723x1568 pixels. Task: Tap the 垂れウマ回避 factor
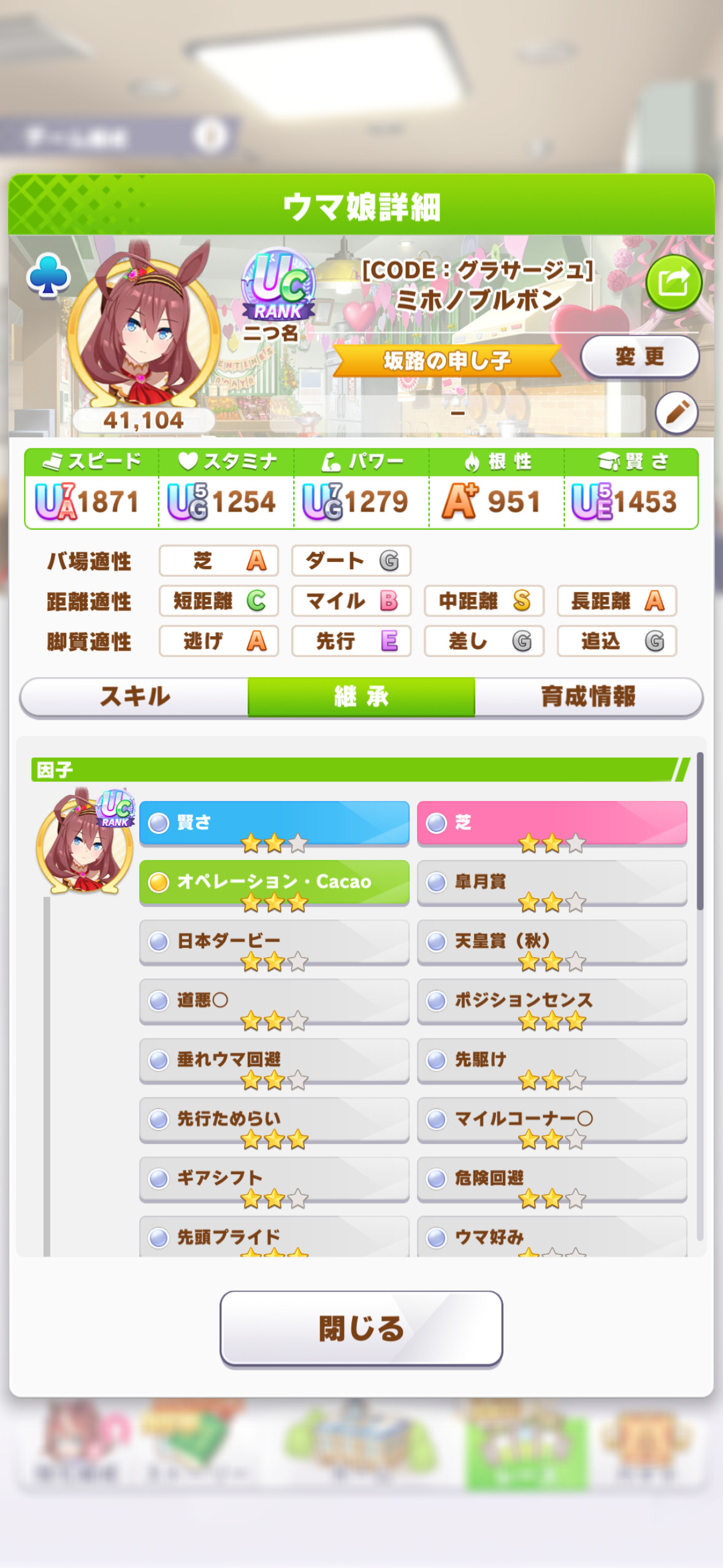coord(274,1060)
